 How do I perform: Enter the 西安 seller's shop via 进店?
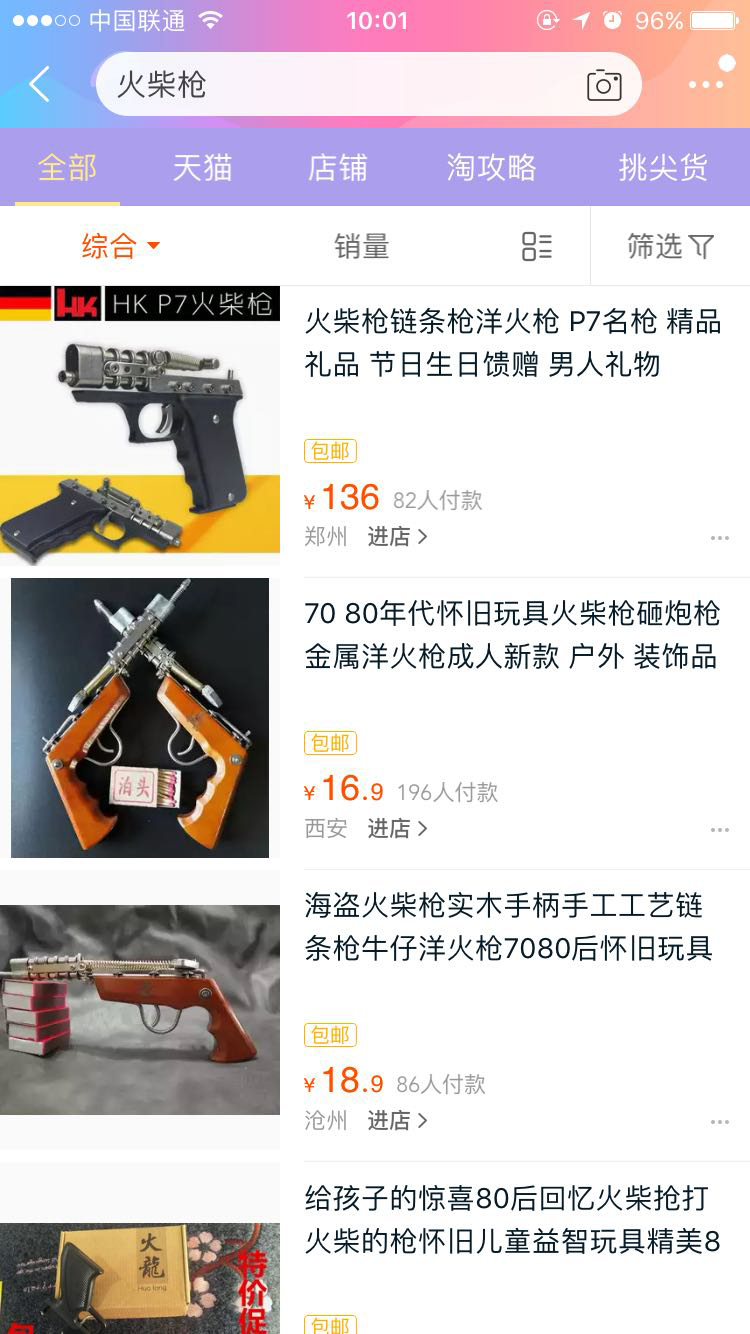pyautogui.click(x=397, y=829)
